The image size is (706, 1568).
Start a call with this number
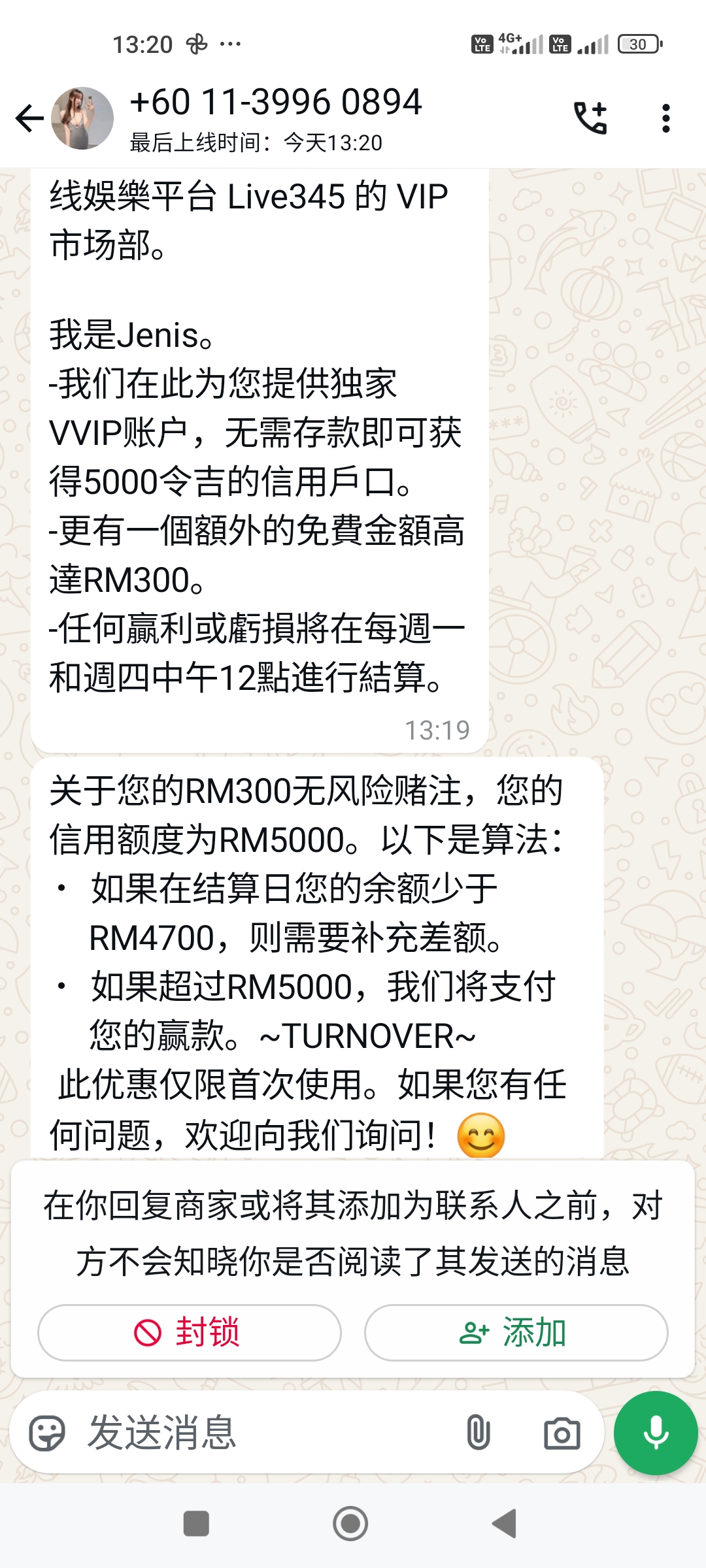(x=590, y=118)
